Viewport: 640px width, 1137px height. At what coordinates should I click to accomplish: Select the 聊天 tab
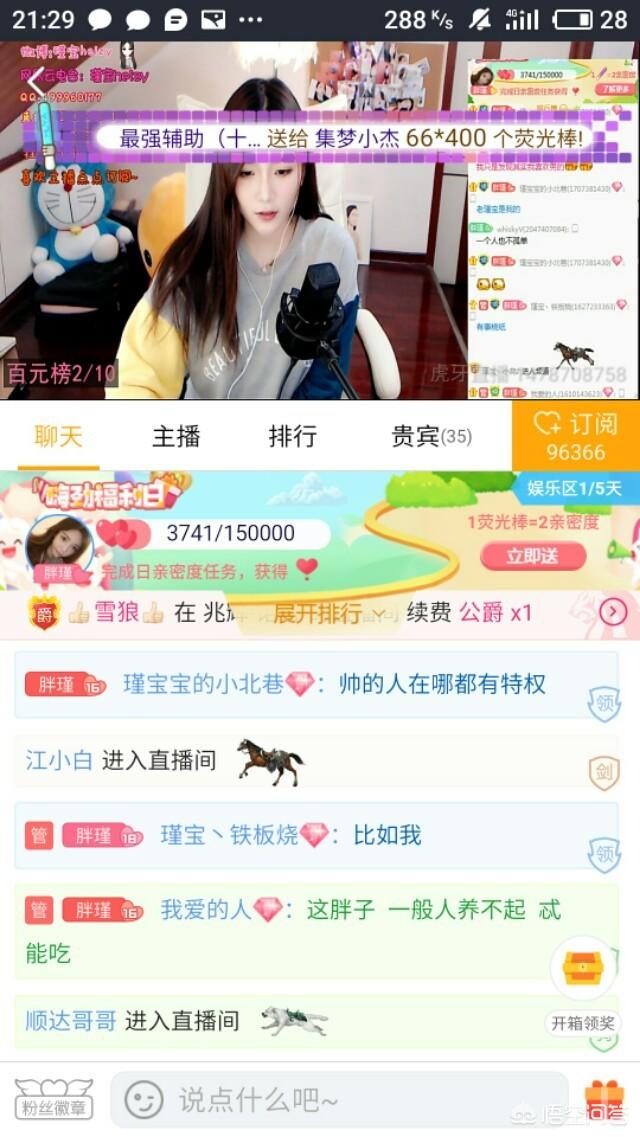59,437
